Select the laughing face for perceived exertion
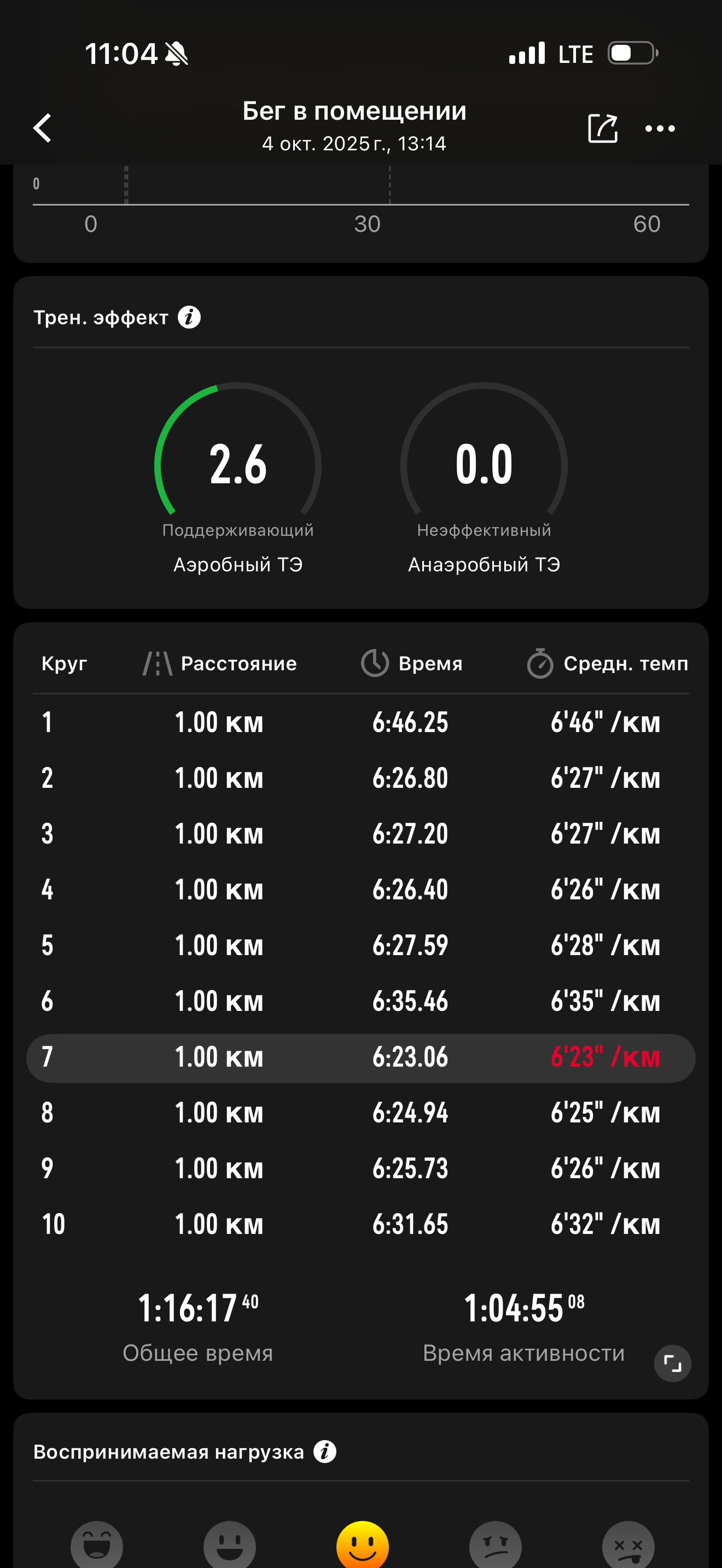The width and height of the screenshot is (722, 1568). click(x=97, y=1545)
